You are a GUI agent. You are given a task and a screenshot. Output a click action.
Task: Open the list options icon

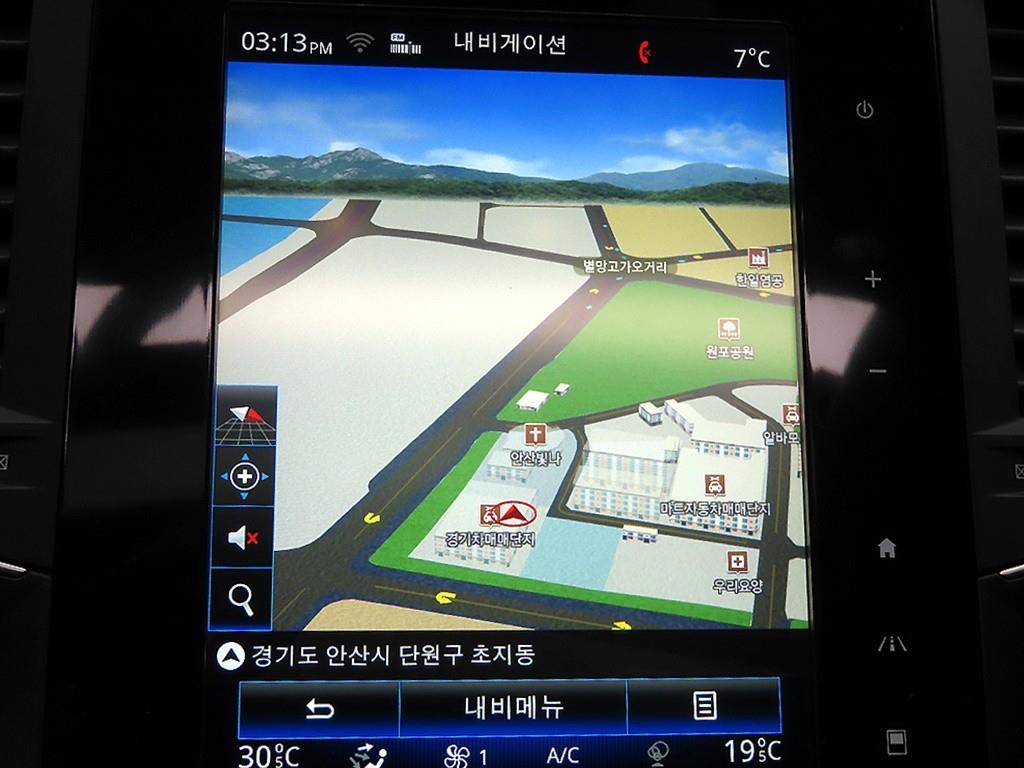tap(704, 707)
